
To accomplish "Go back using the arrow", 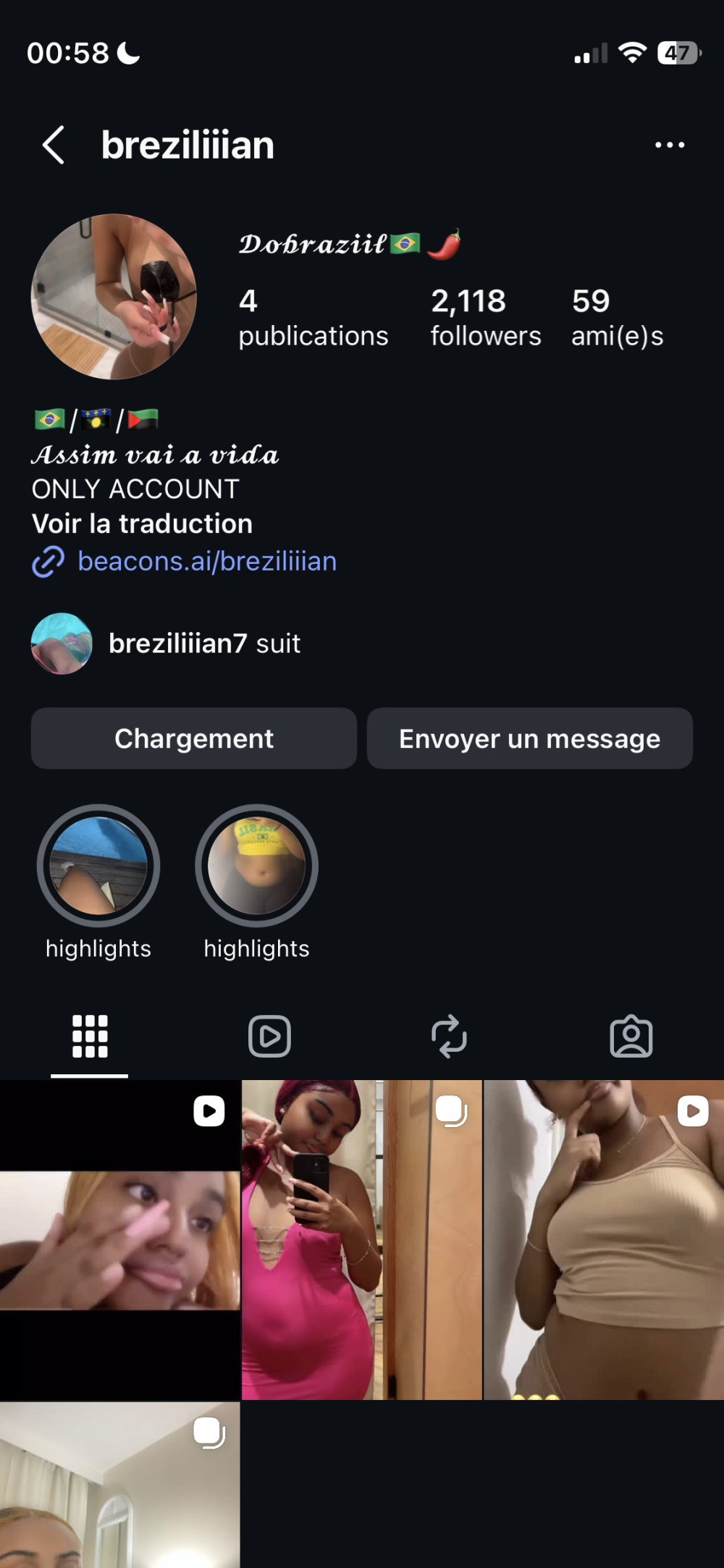I will pyautogui.click(x=54, y=145).
